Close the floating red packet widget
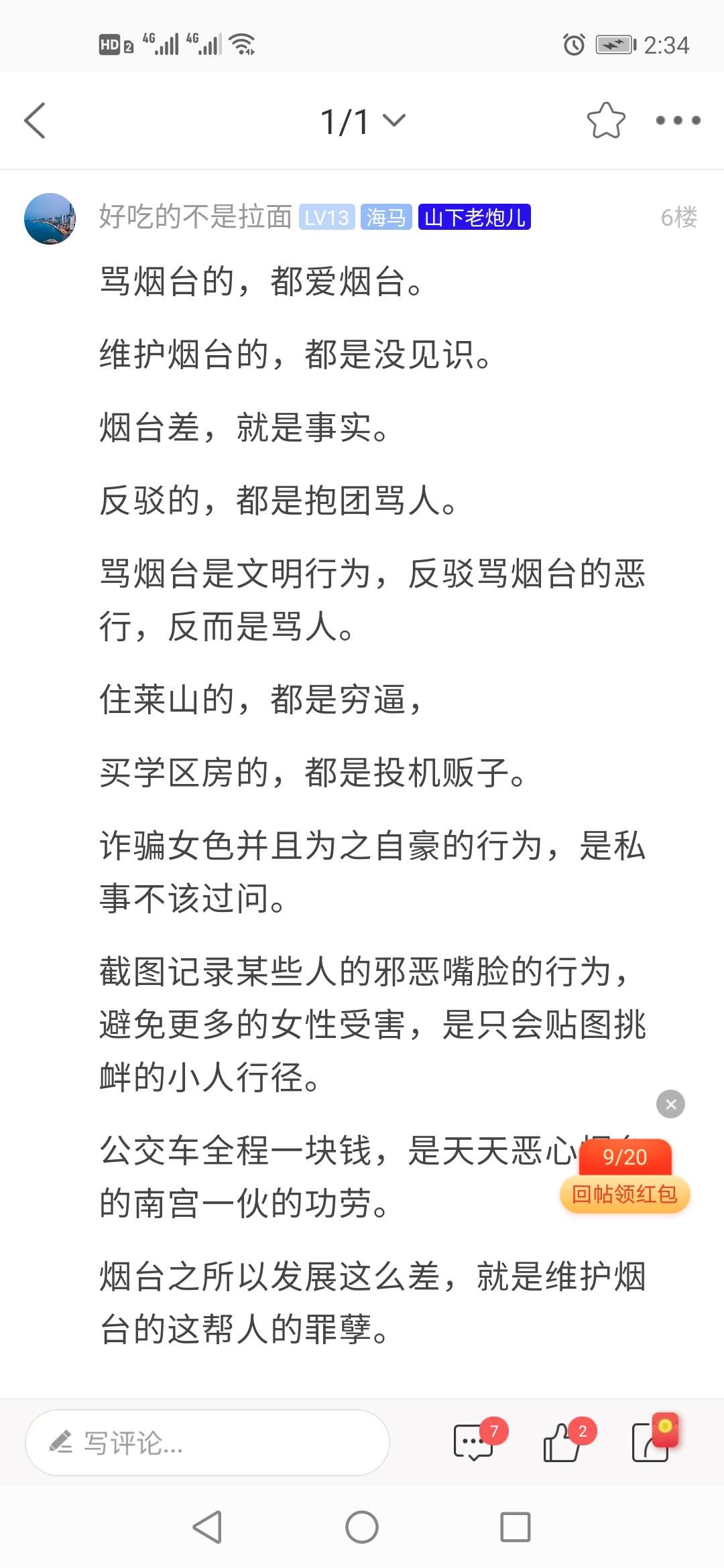This screenshot has width=724, height=1568. click(670, 1104)
